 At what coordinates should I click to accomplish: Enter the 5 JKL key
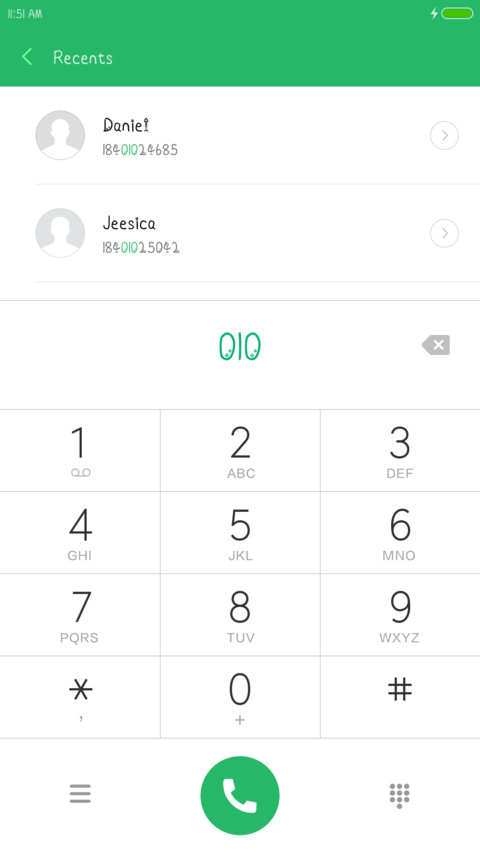(240, 533)
